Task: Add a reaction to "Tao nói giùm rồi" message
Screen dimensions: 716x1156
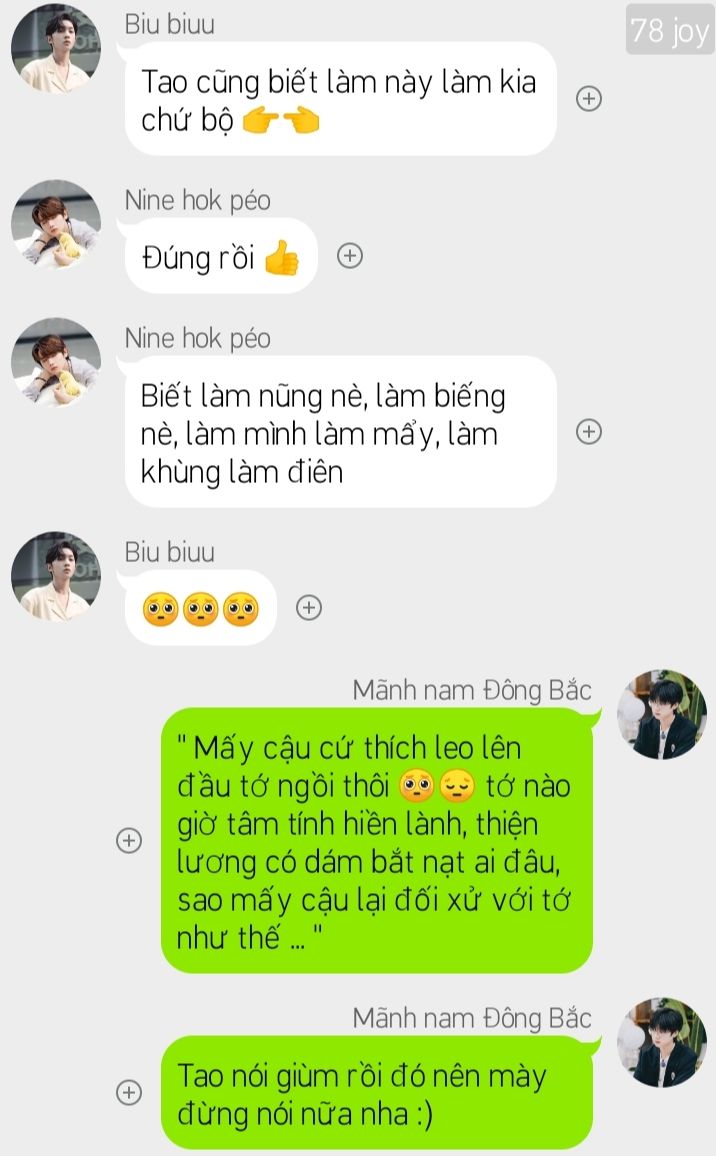Action: click(x=129, y=1092)
